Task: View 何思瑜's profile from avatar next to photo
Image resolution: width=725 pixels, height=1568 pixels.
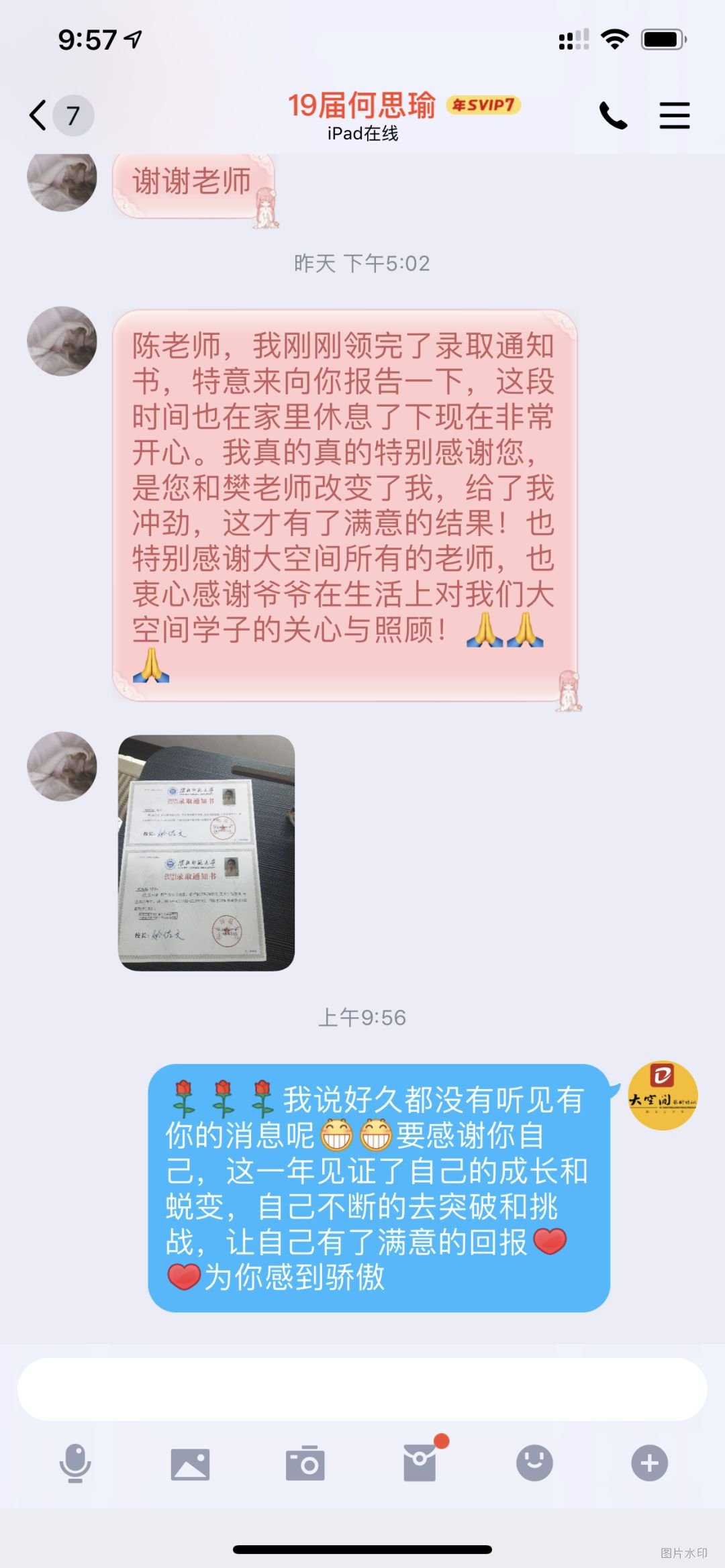Action: 62,766
